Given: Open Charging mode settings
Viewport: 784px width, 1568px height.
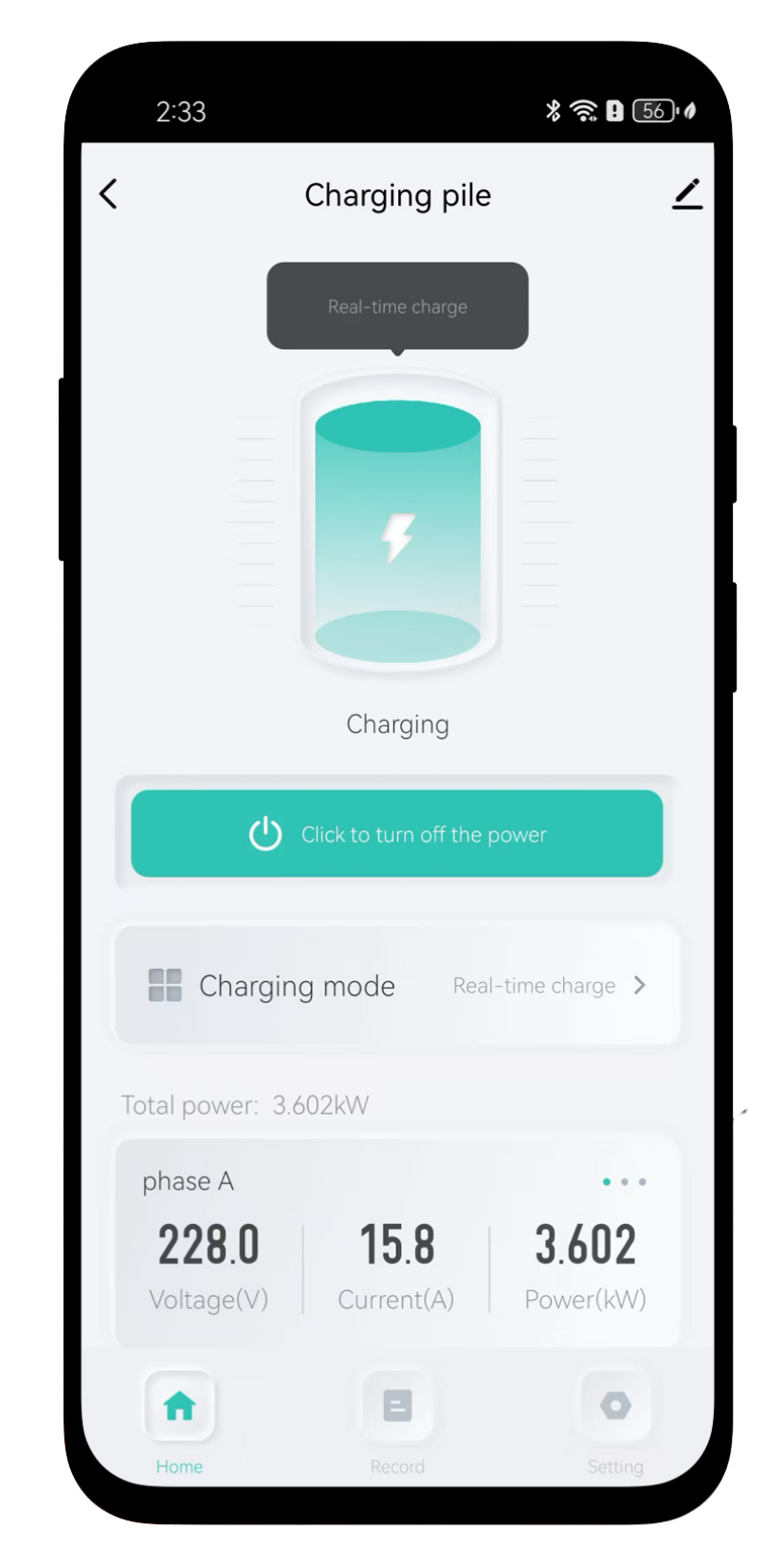Looking at the screenshot, I should tap(396, 985).
